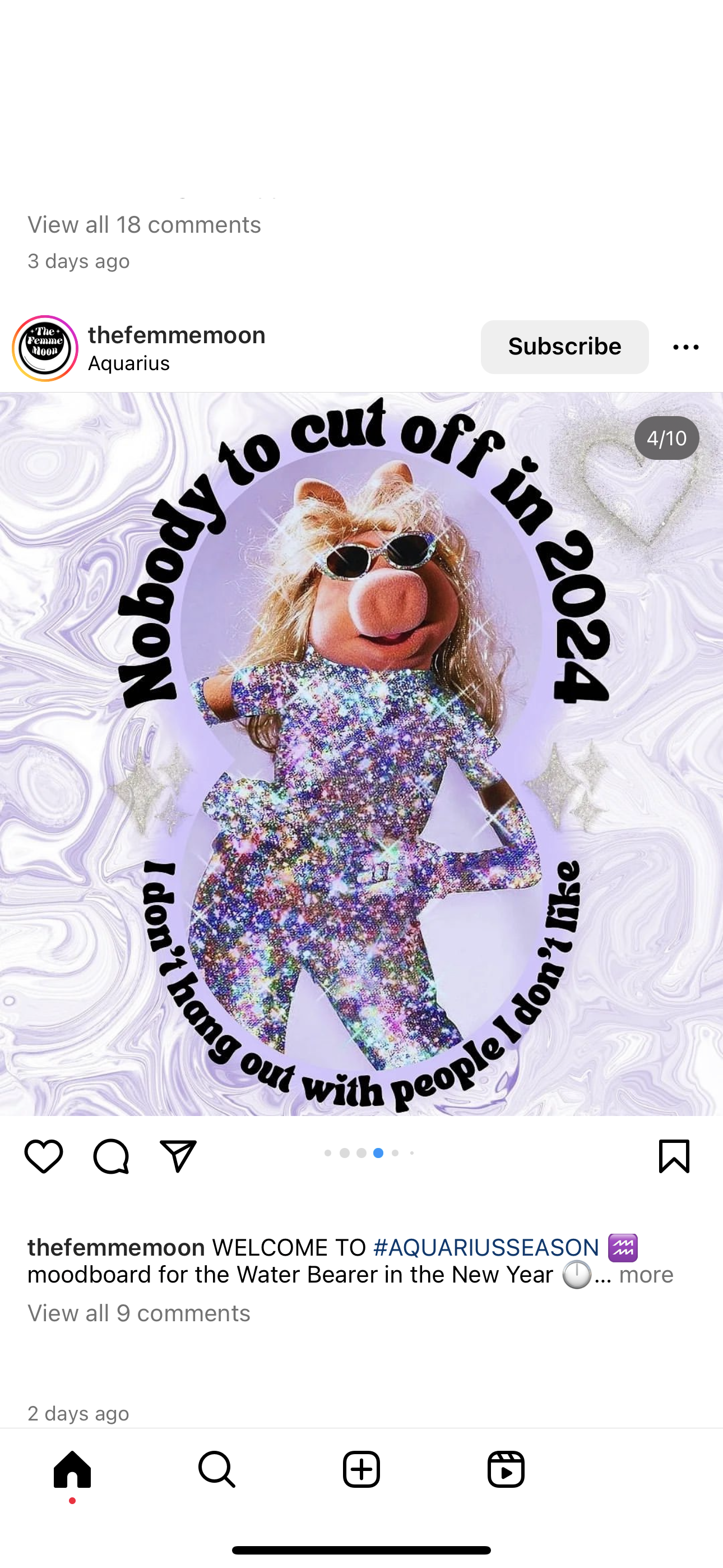Go to the Home tab
723x1568 pixels.
(72, 1469)
